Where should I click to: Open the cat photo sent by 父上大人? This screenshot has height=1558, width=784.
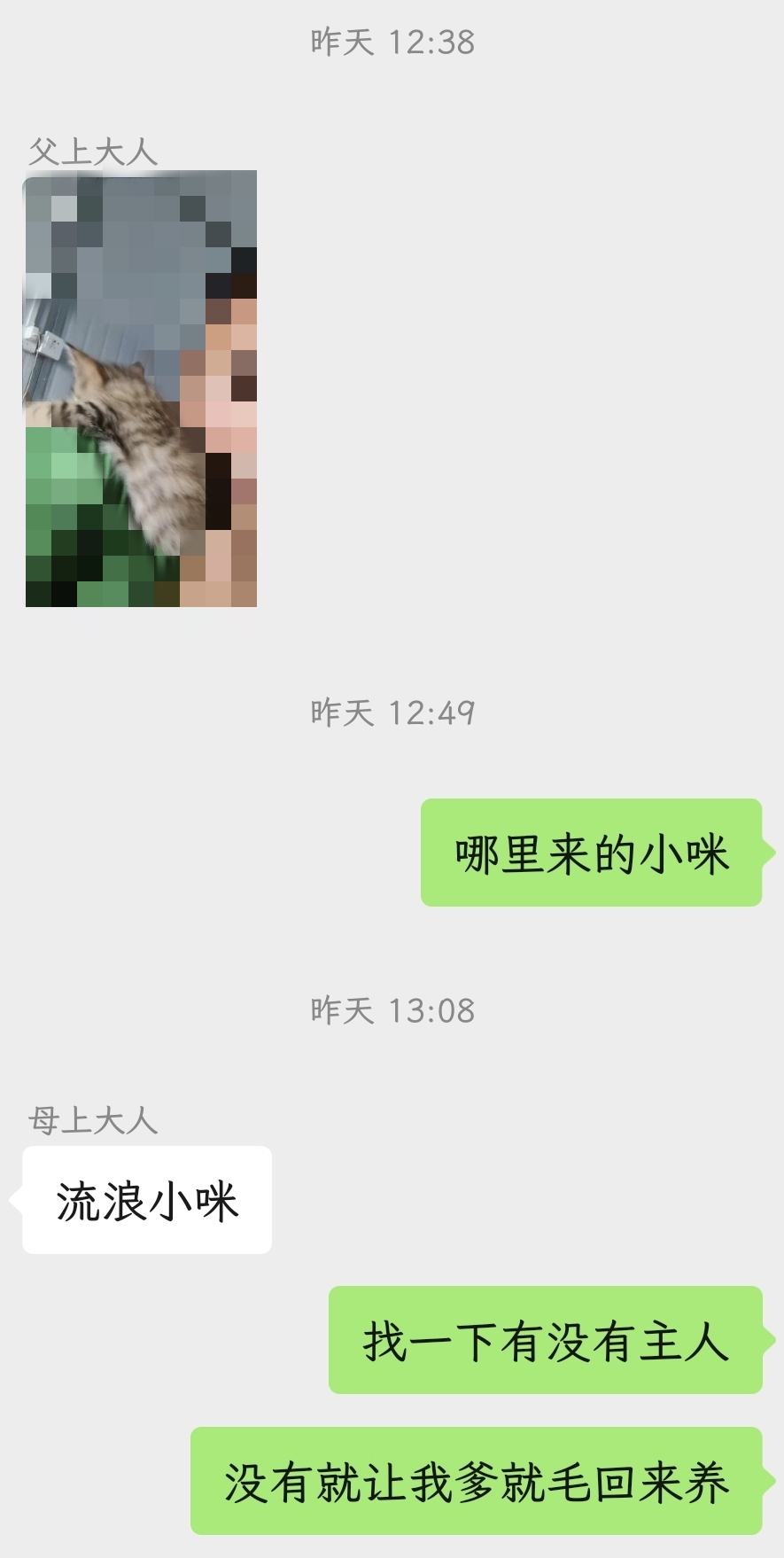[x=140, y=388]
